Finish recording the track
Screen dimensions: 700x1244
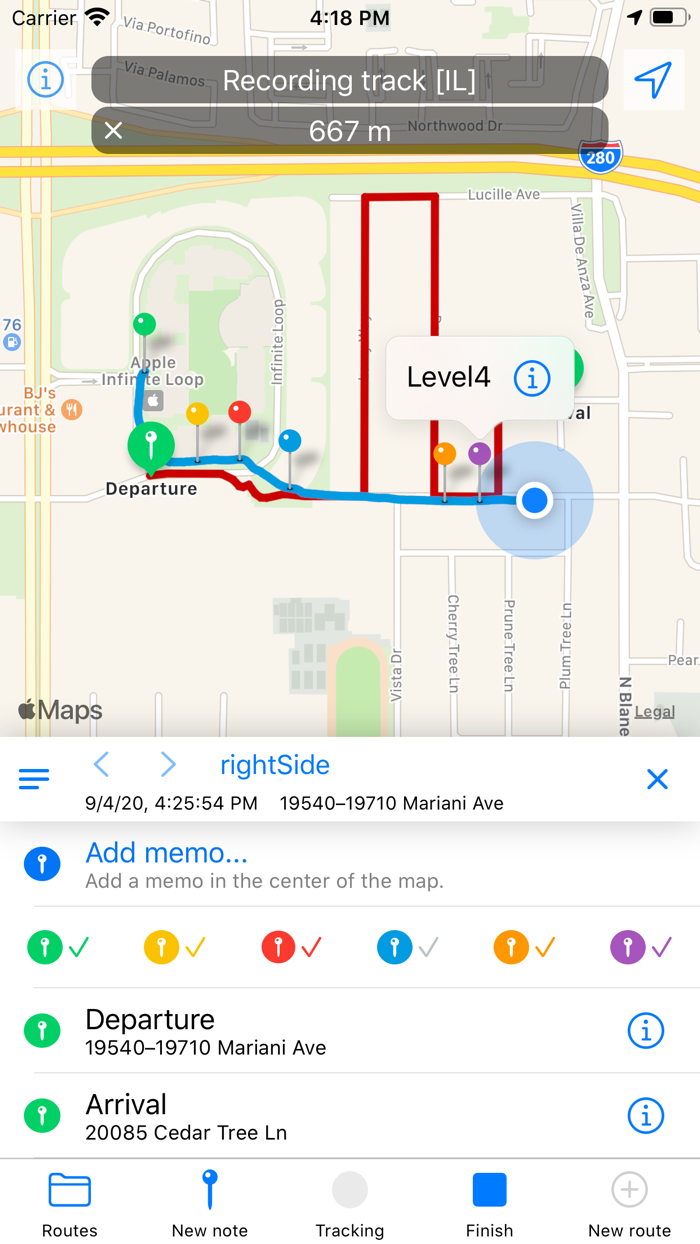[x=490, y=1203]
